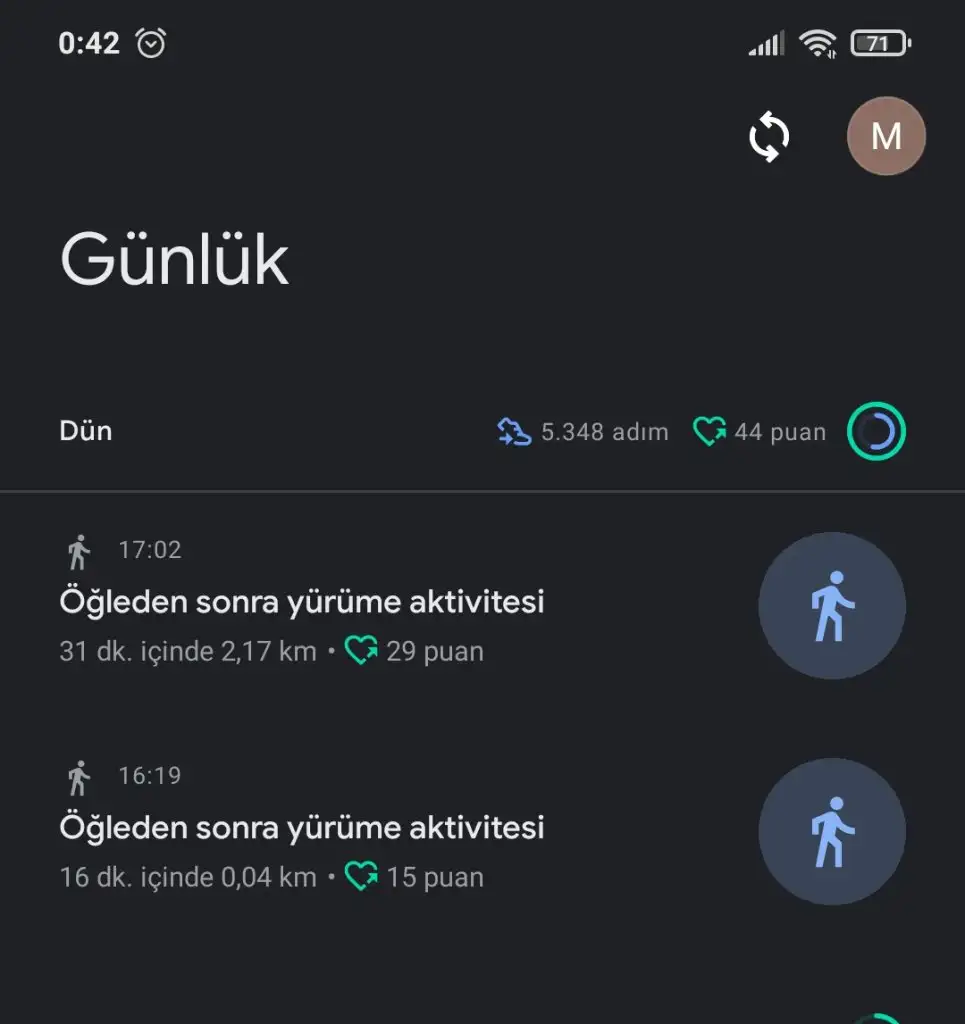Viewport: 965px width, 1024px height.
Task: Open the 16:19 afternoon walking activity
Action: point(302,829)
